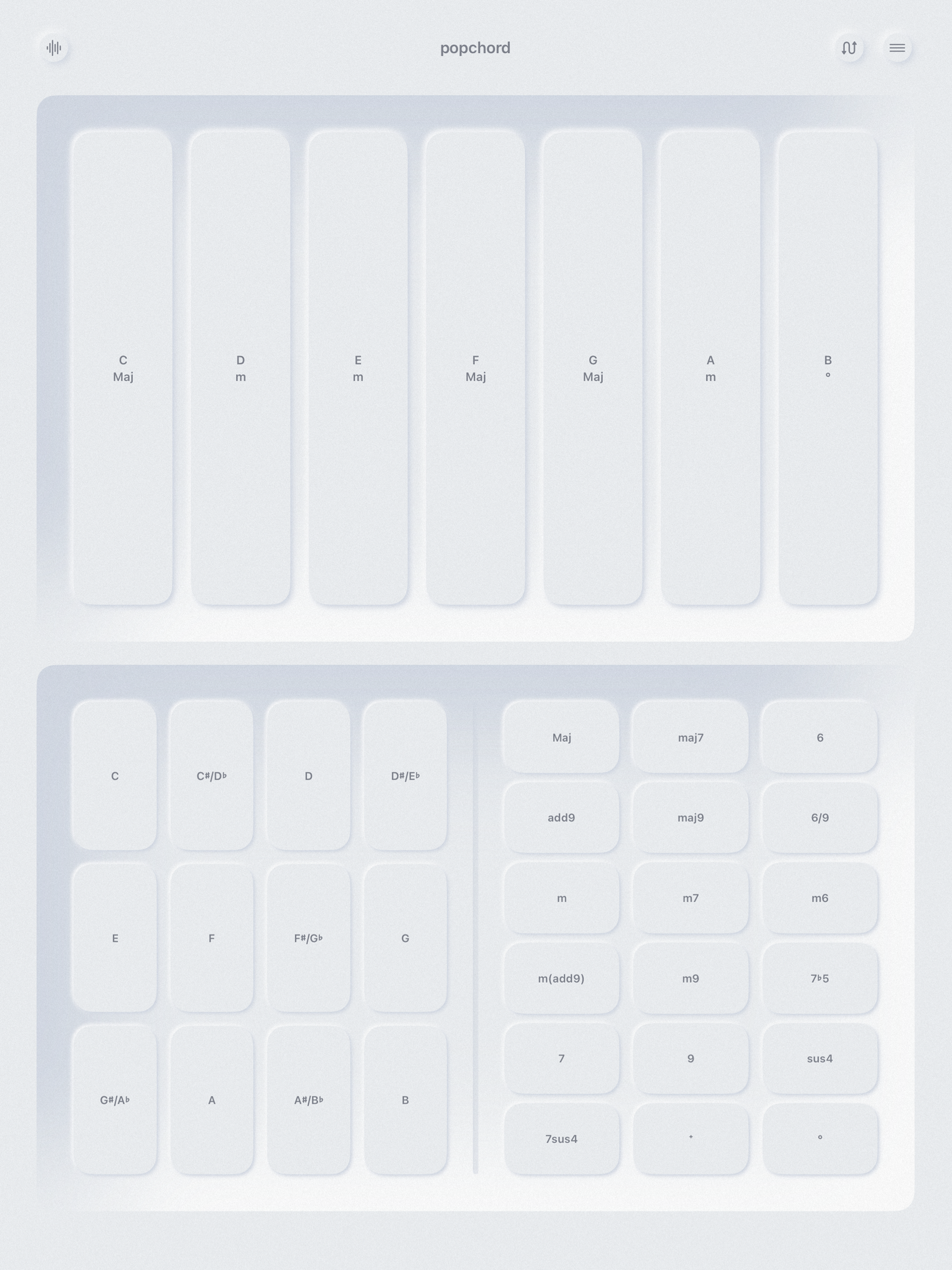Screen dimensions: 952x1270
Task: Play the A m chord pad
Action: pyautogui.click(x=710, y=368)
